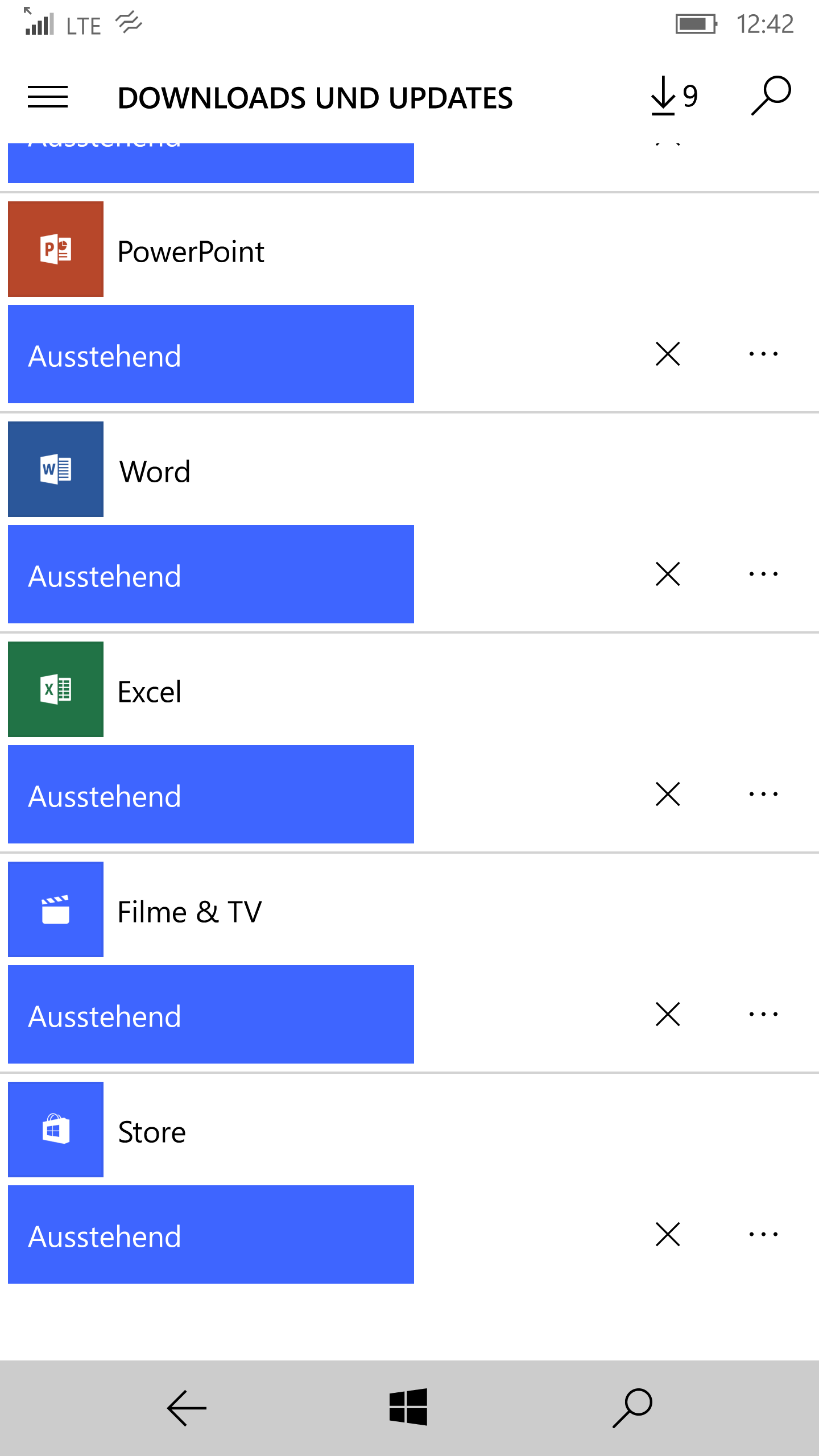
Task: Cancel the Filme & TV download
Action: coord(668,1014)
